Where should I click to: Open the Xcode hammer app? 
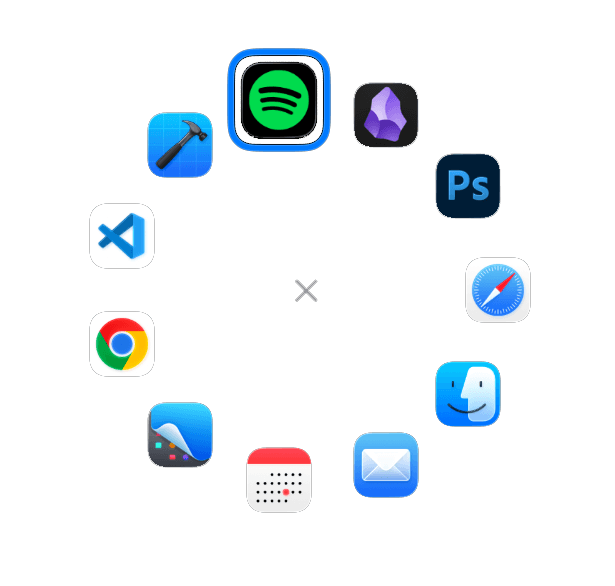(x=180, y=145)
